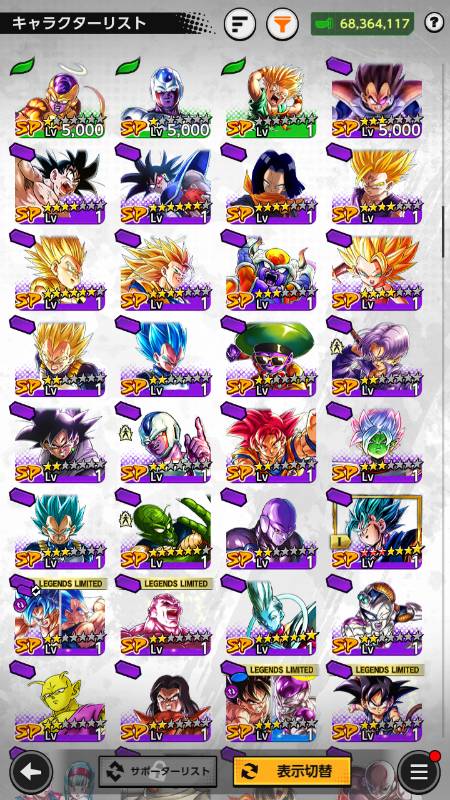Viewport: 450px width, 800px height.
Task: Select the Mecha Frieza character card
Action: pyautogui.click(x=377, y=618)
